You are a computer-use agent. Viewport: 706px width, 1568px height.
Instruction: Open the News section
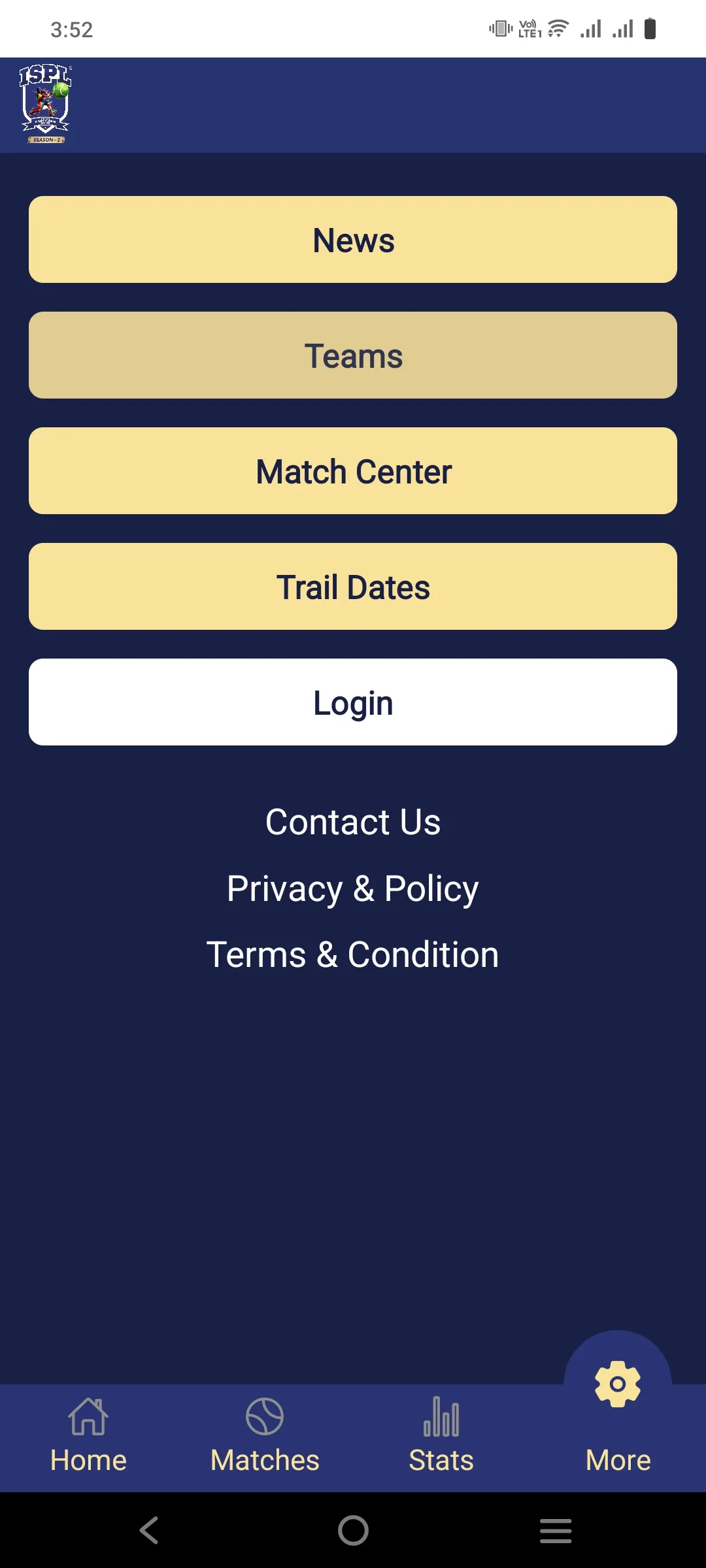[x=352, y=239]
